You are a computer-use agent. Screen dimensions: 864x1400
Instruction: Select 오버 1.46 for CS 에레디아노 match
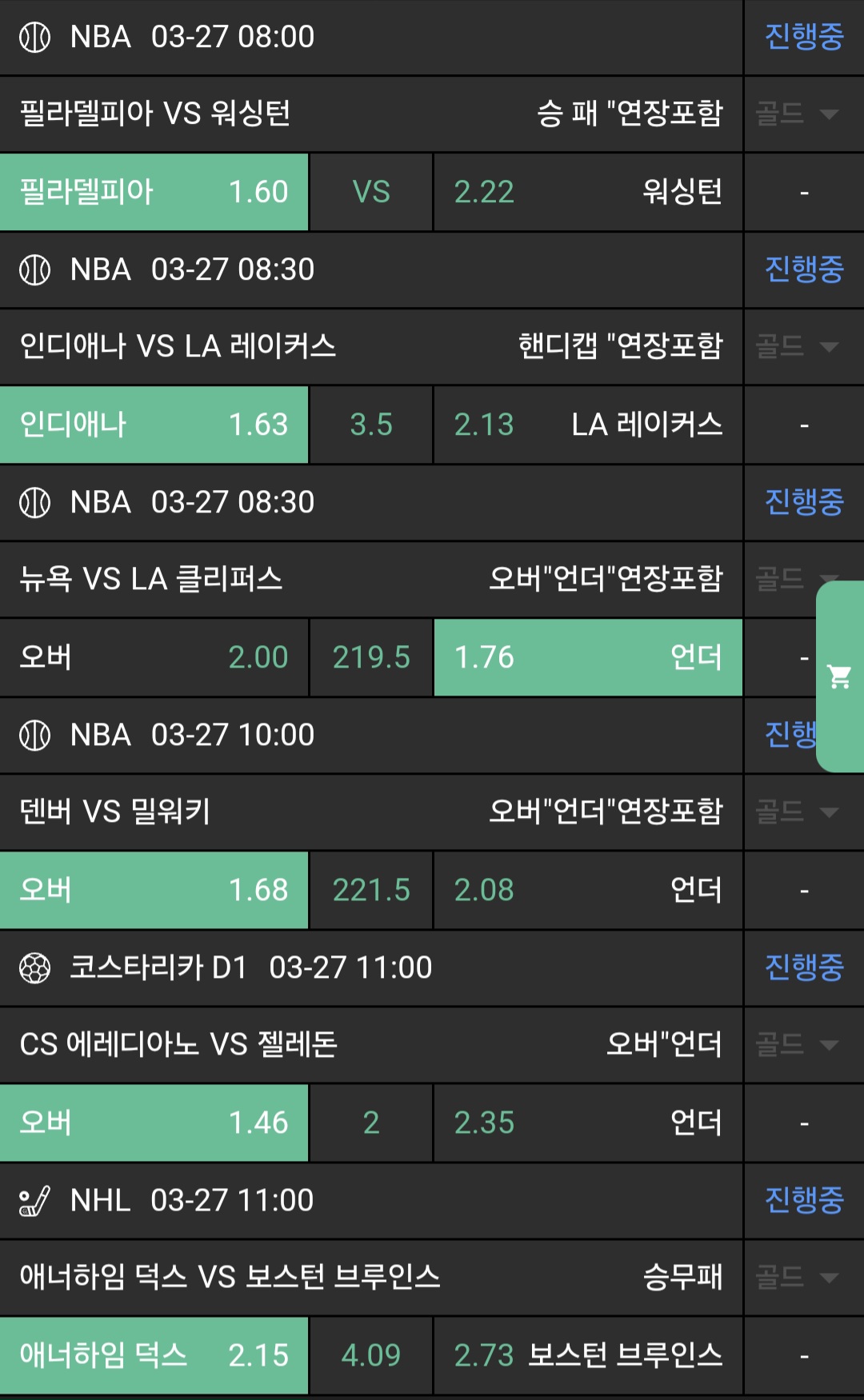(154, 1123)
